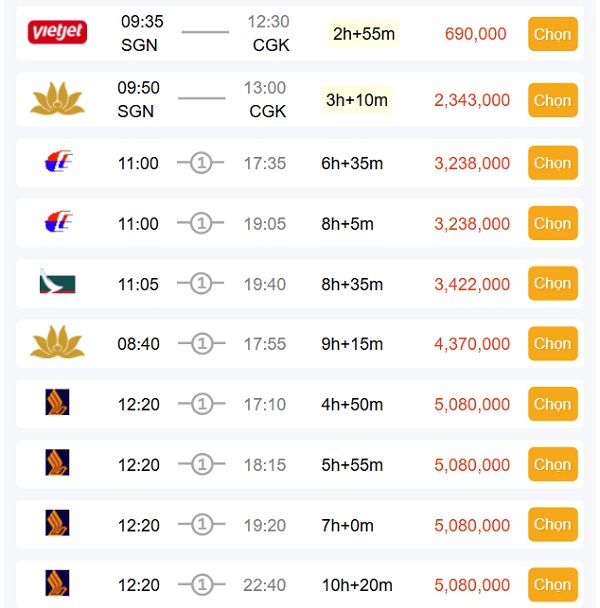Screen dimensions: 600x608
Task: Select the Vietjet 09:35 flight for 690,000
Action: 552,34
